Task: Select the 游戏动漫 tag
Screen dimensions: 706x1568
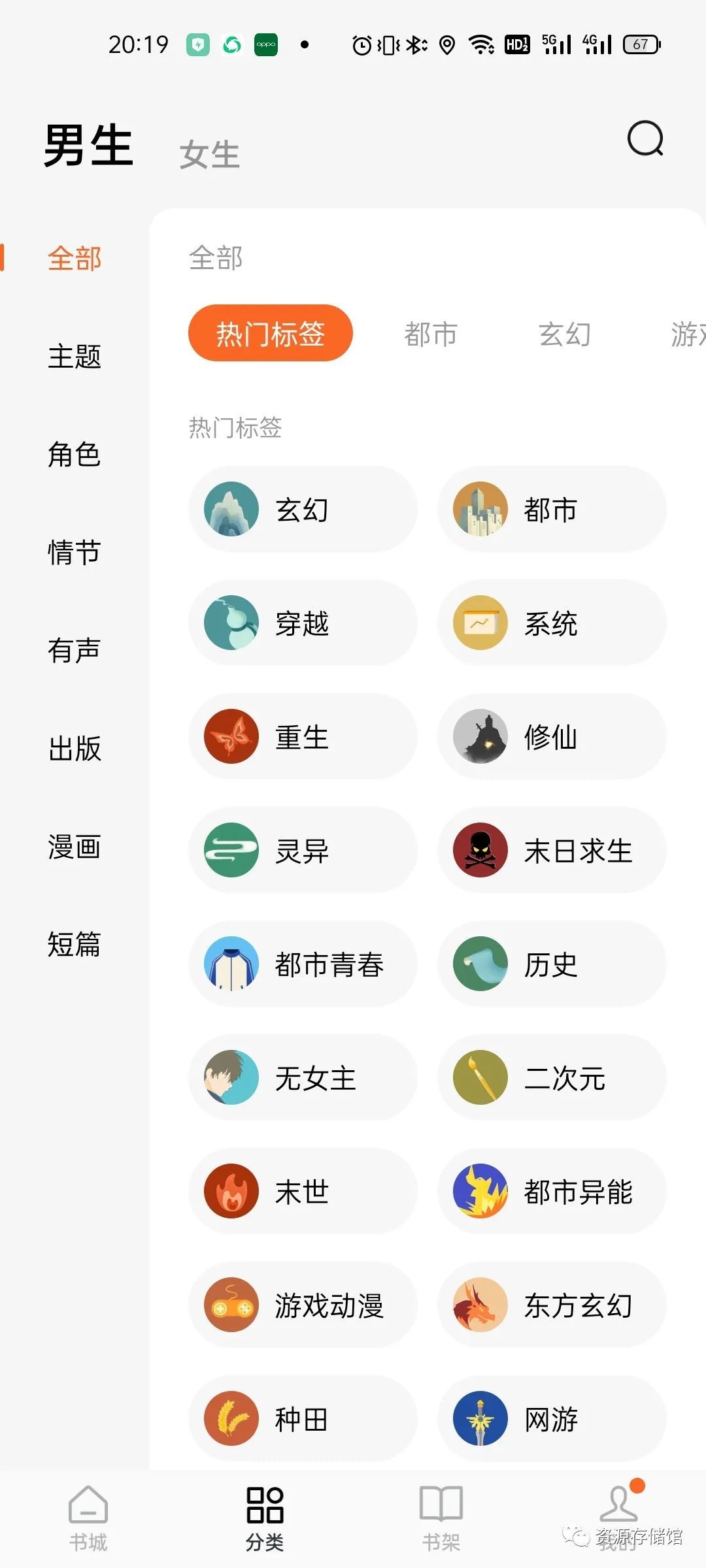Action: point(303,1305)
